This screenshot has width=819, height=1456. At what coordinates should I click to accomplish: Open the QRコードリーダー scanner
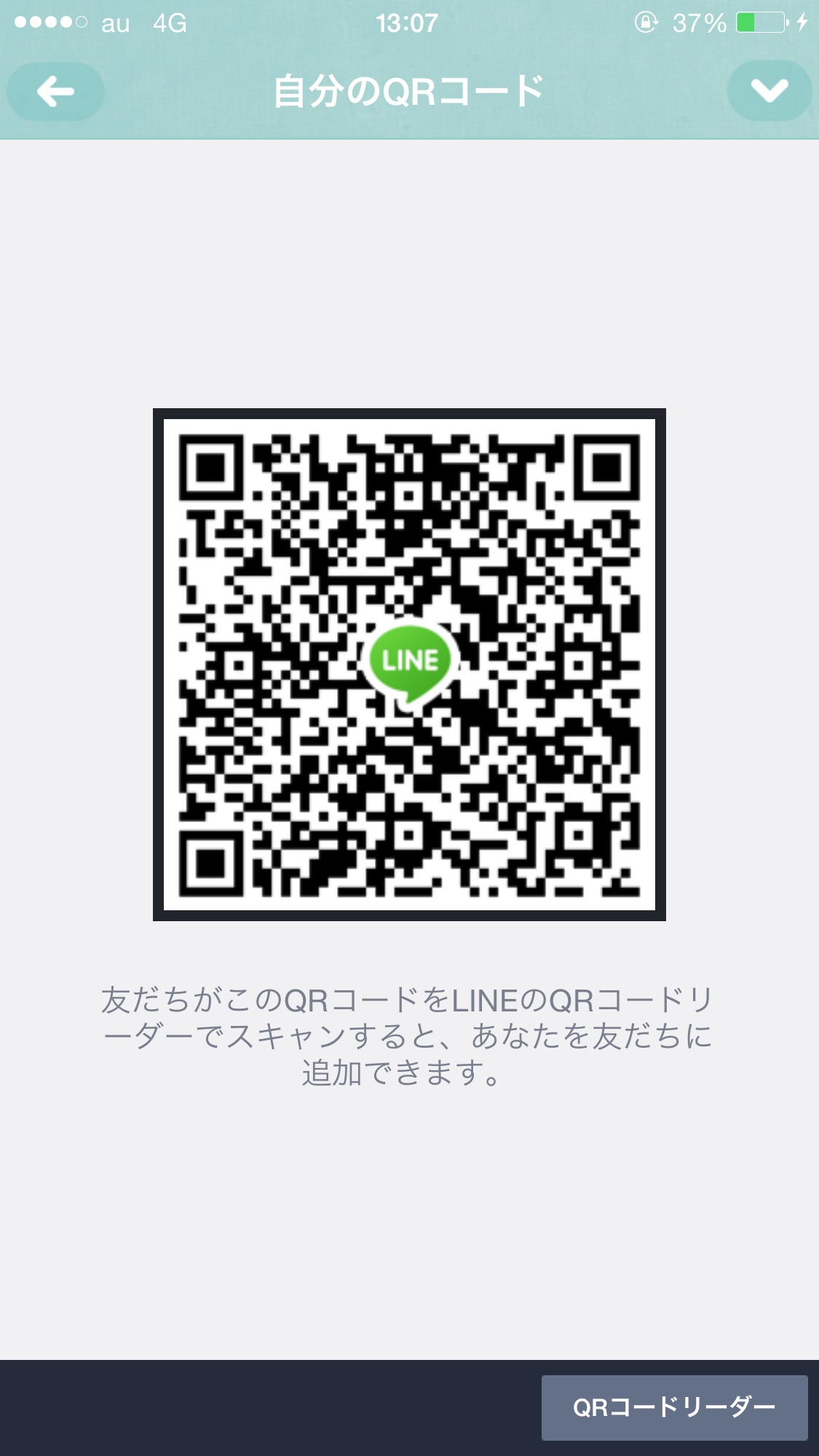[x=674, y=1407]
